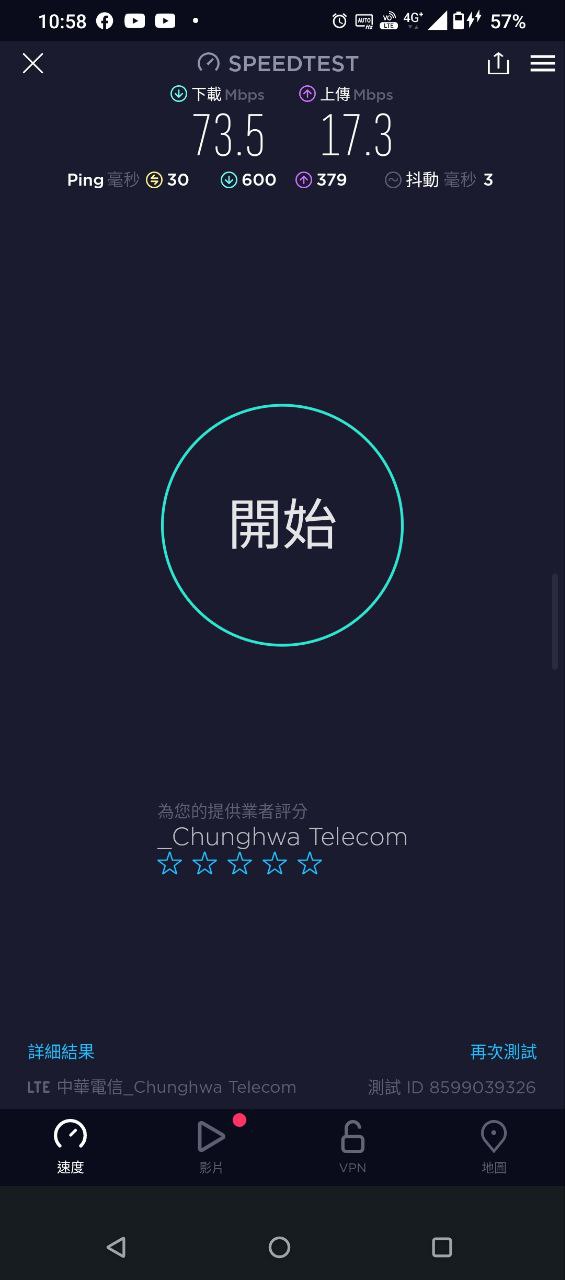Open the VPN tab
Screen dimensions: 565x1280
point(352,1147)
